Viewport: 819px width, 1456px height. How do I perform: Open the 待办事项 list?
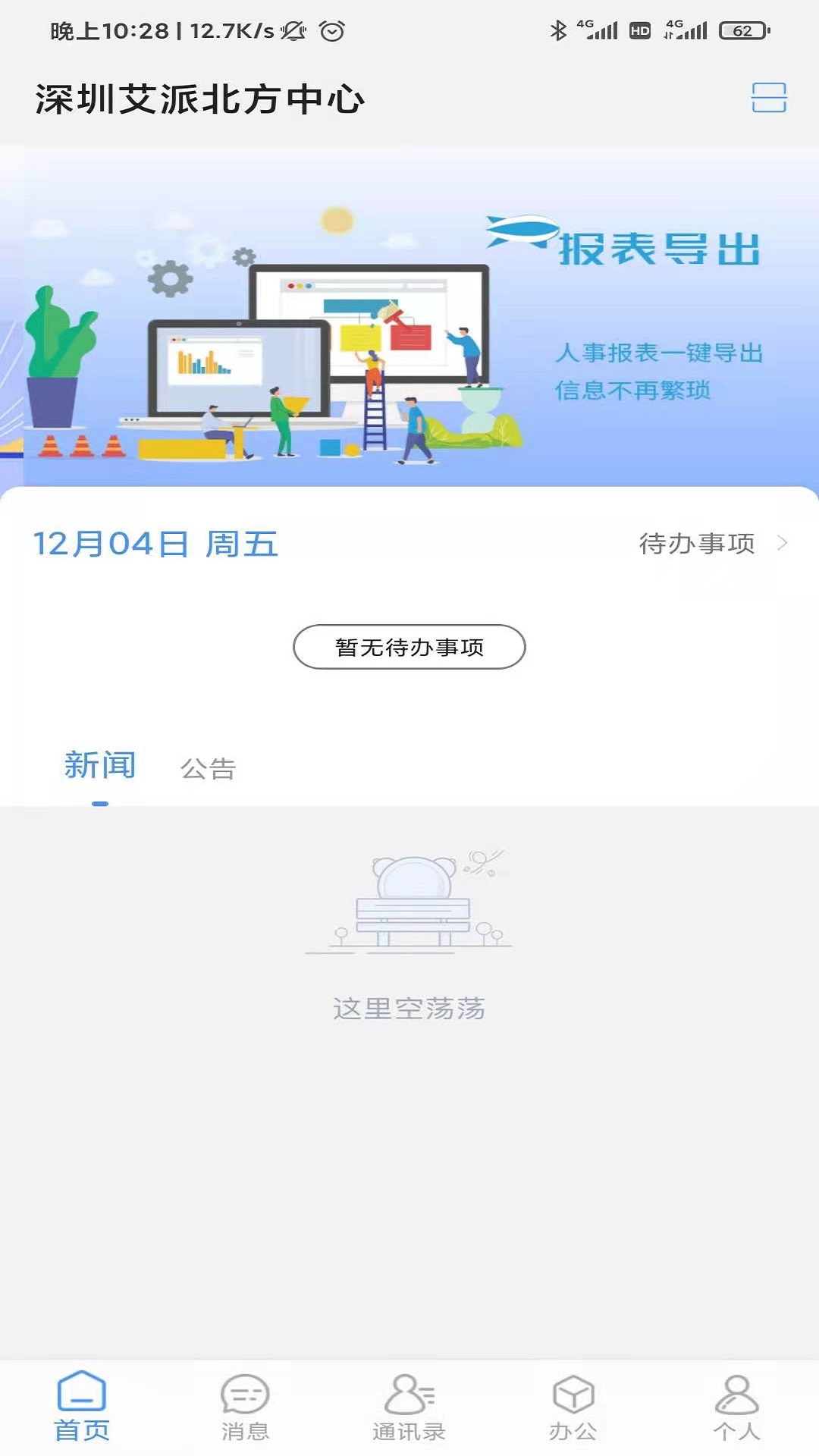[x=711, y=543]
